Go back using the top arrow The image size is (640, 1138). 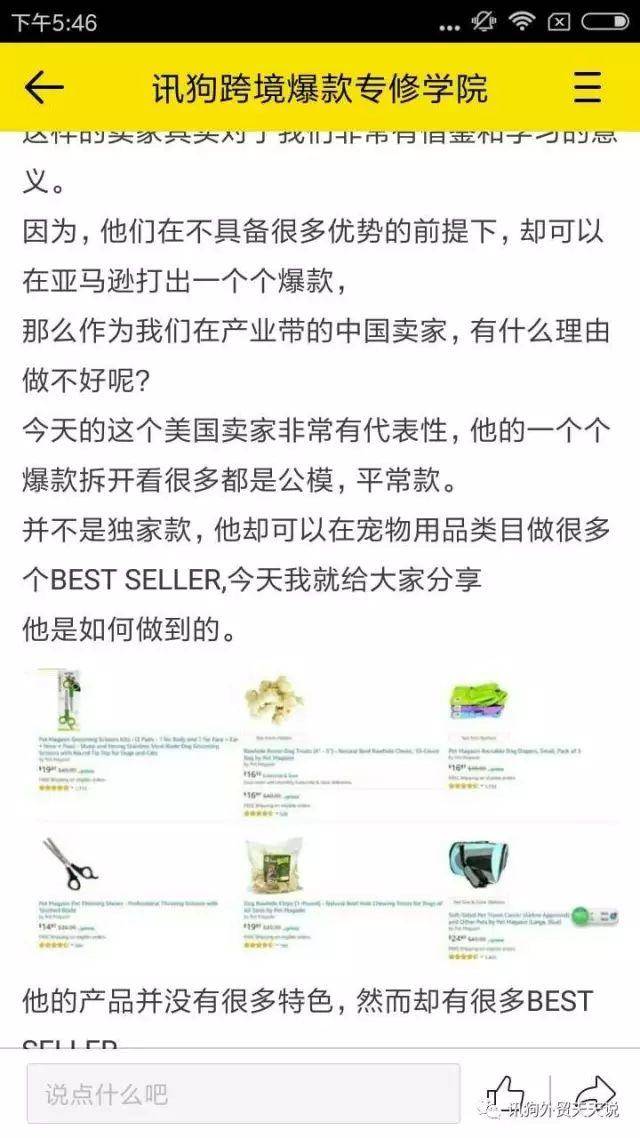(x=44, y=88)
